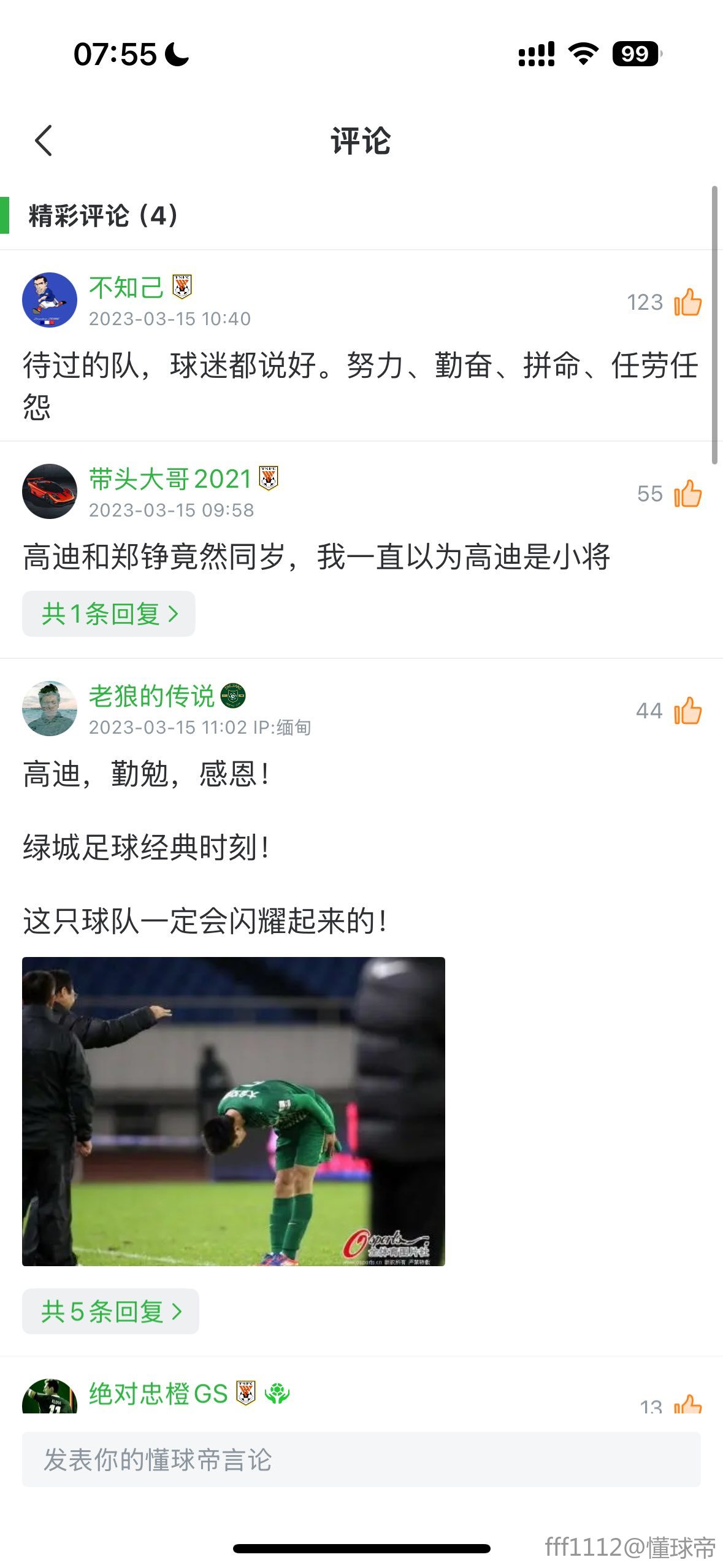Like the comment from 老狼的传说
This screenshot has width=723, height=1568.
(x=687, y=711)
